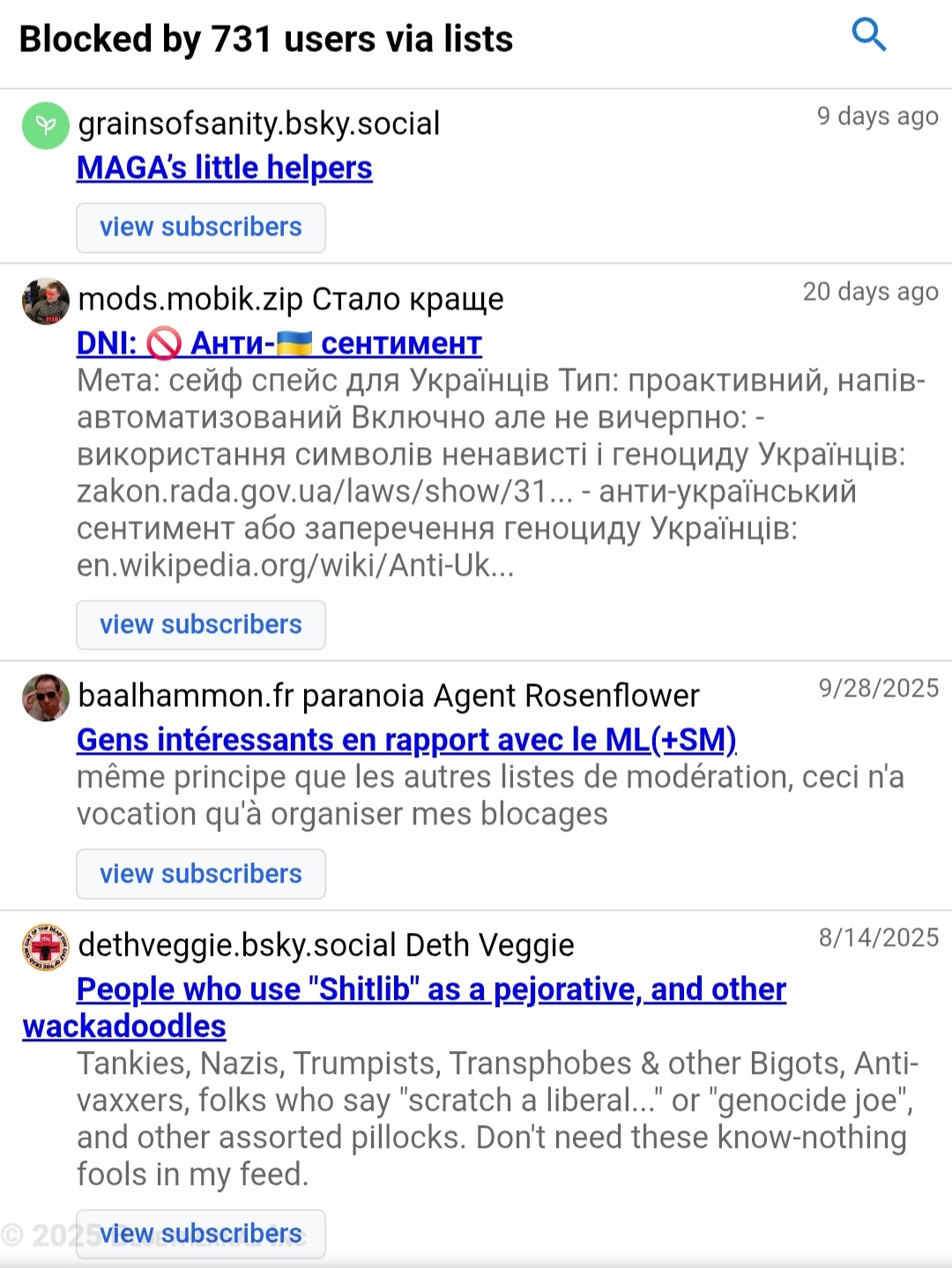Open the "DNI: Анти- сентимент" list link
Viewport: 952px width, 1268px height.
point(279,343)
